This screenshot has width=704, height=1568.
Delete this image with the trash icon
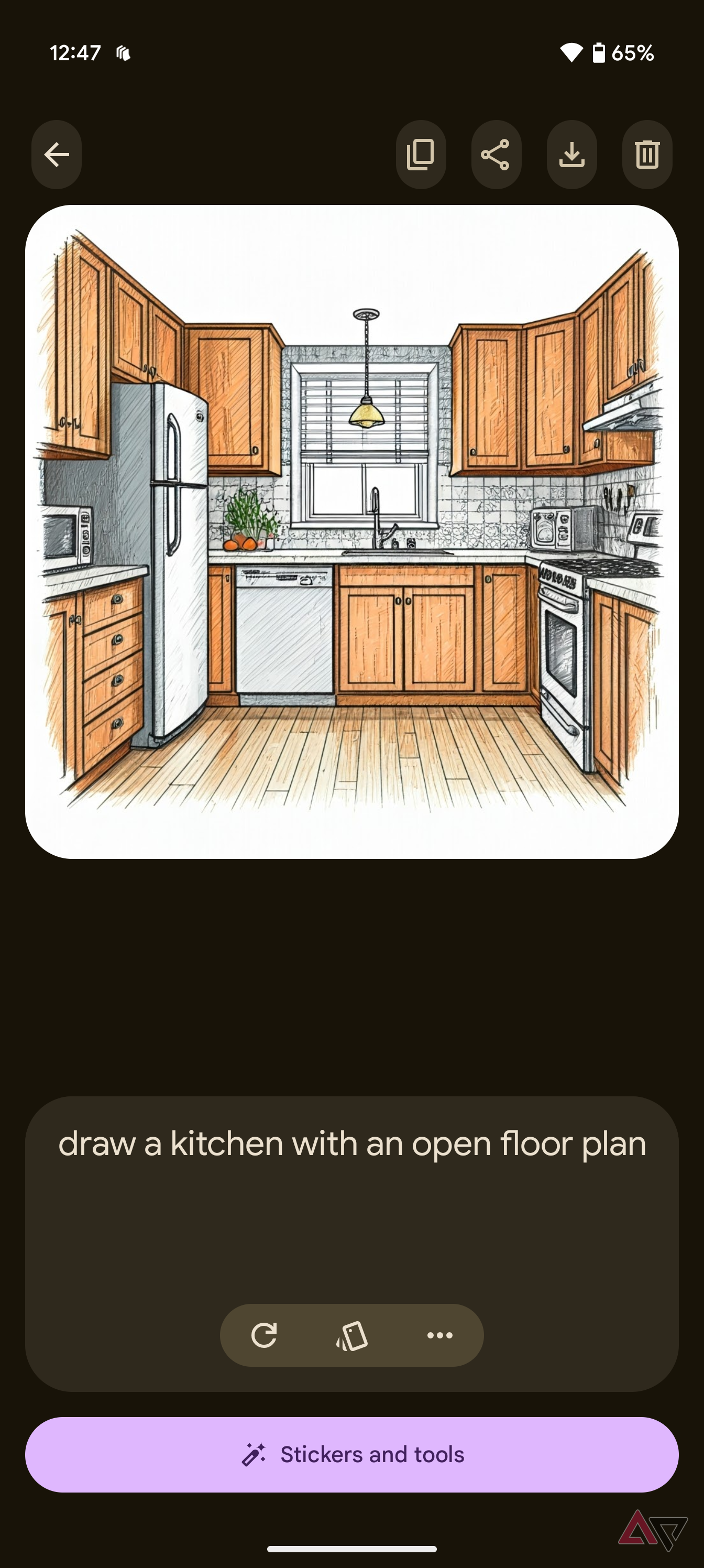tap(647, 155)
